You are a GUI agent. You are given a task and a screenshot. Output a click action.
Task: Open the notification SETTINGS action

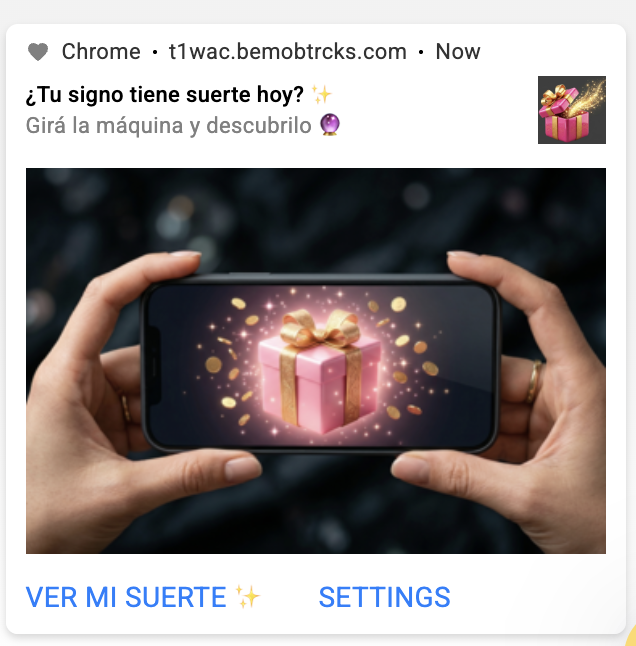click(384, 597)
